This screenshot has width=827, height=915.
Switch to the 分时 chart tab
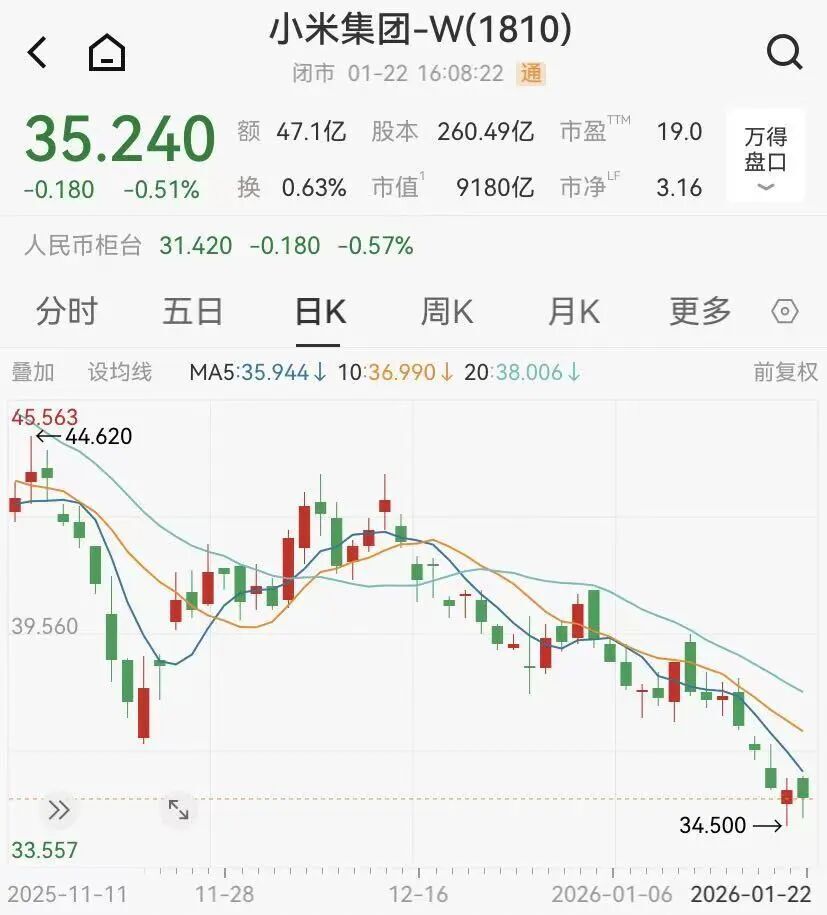pos(67,312)
